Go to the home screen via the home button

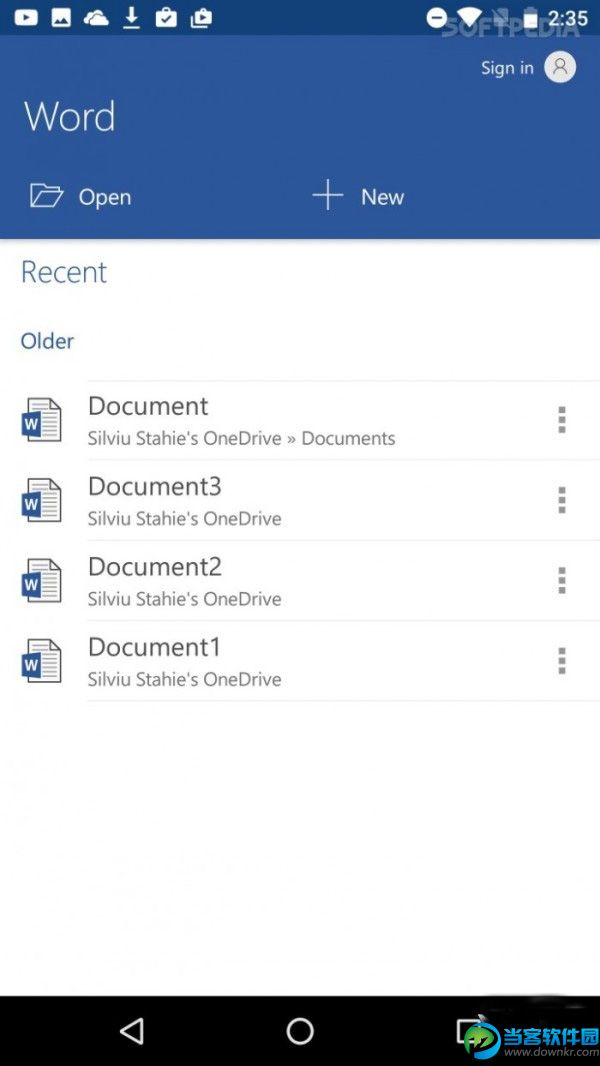point(300,1031)
